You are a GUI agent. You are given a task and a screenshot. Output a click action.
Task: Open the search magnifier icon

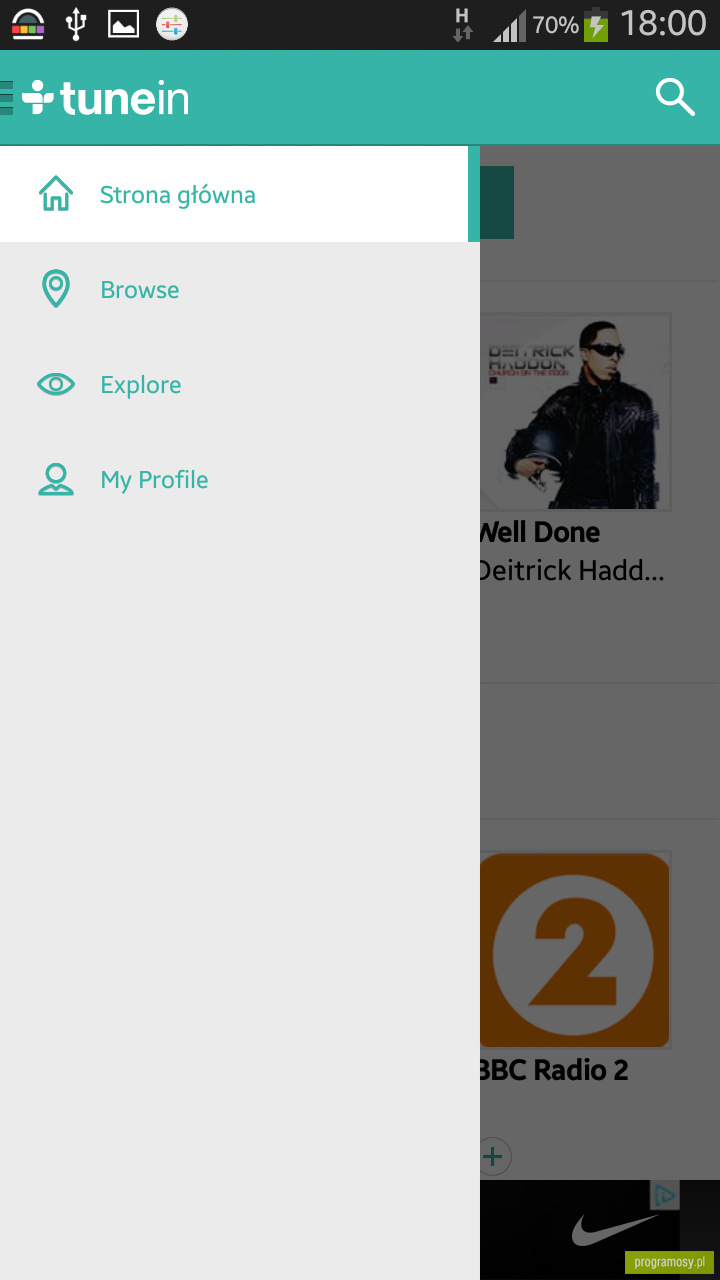(675, 98)
